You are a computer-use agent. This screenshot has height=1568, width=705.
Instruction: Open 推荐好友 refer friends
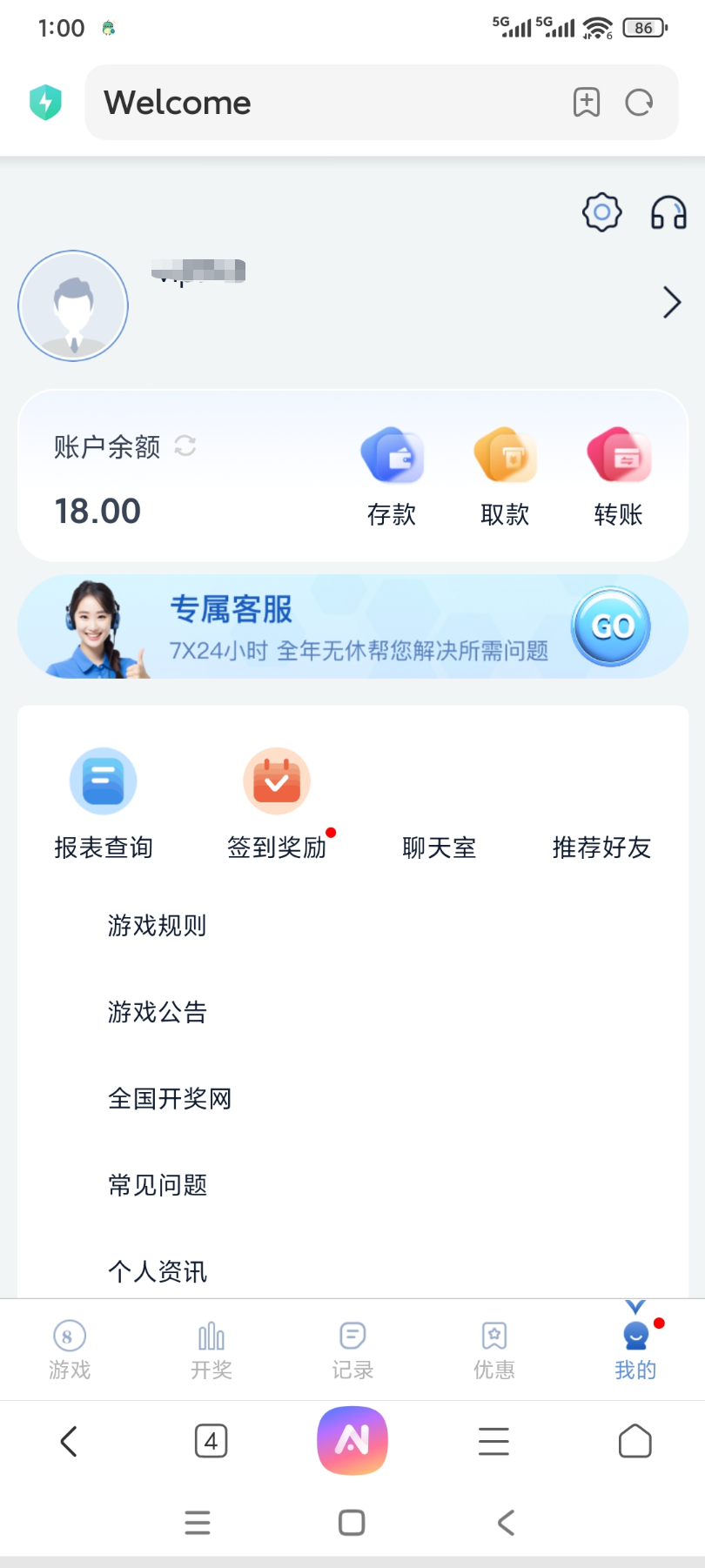(601, 847)
